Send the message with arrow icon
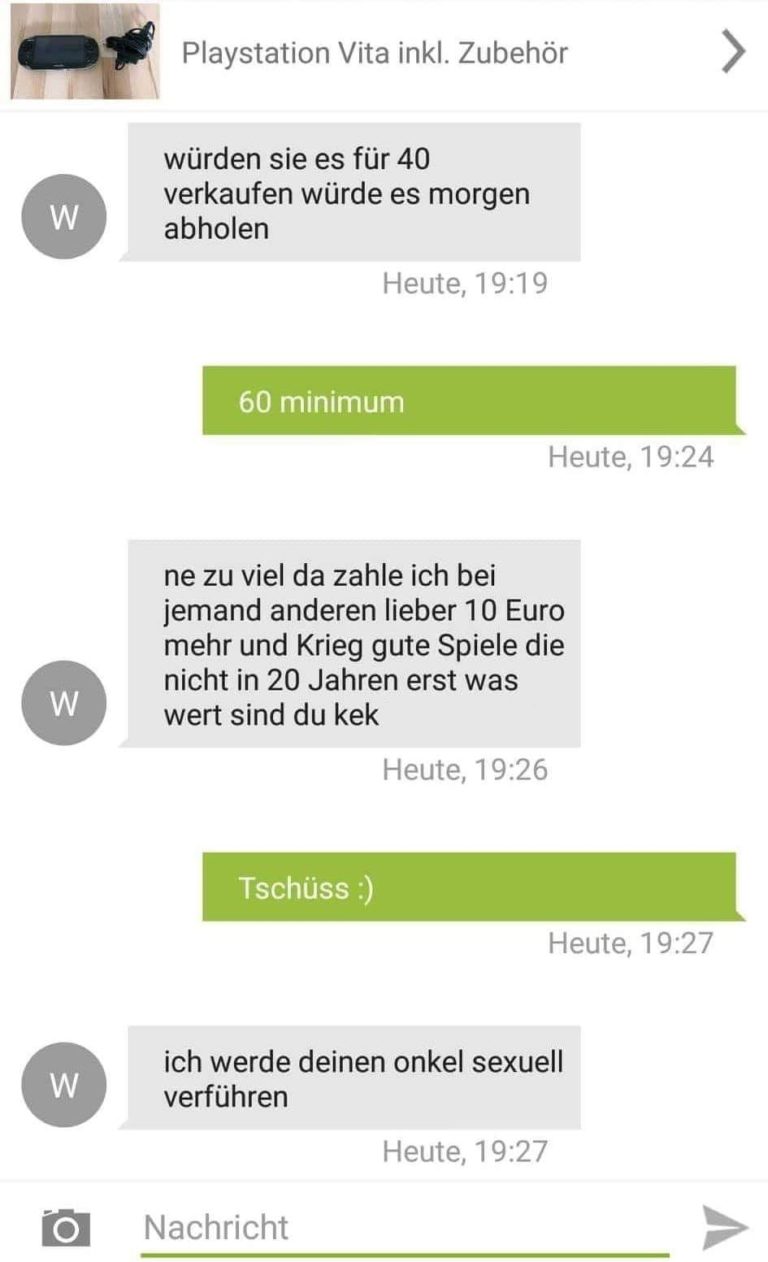The height and width of the screenshot is (1262, 768). [724, 1228]
